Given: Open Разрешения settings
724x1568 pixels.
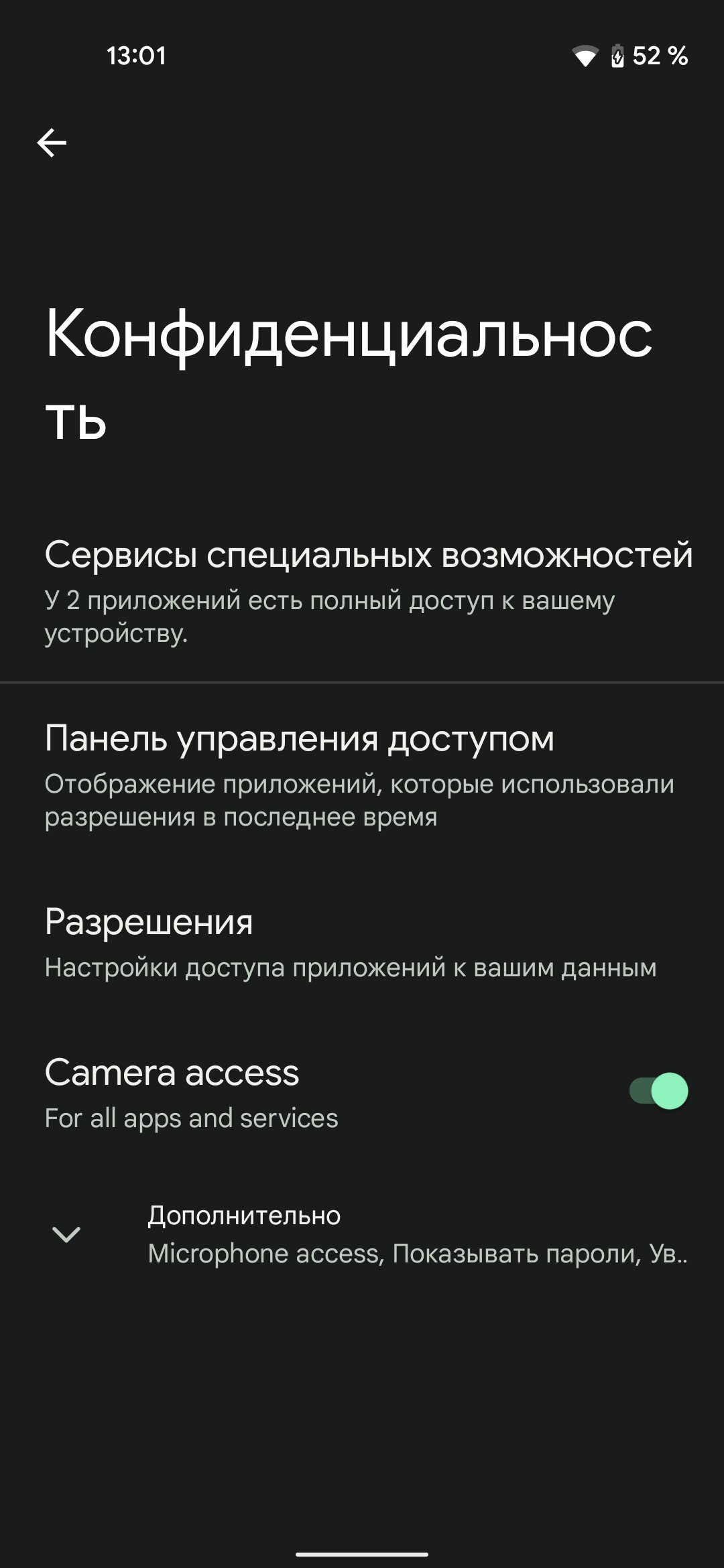Looking at the screenshot, I should [362, 941].
